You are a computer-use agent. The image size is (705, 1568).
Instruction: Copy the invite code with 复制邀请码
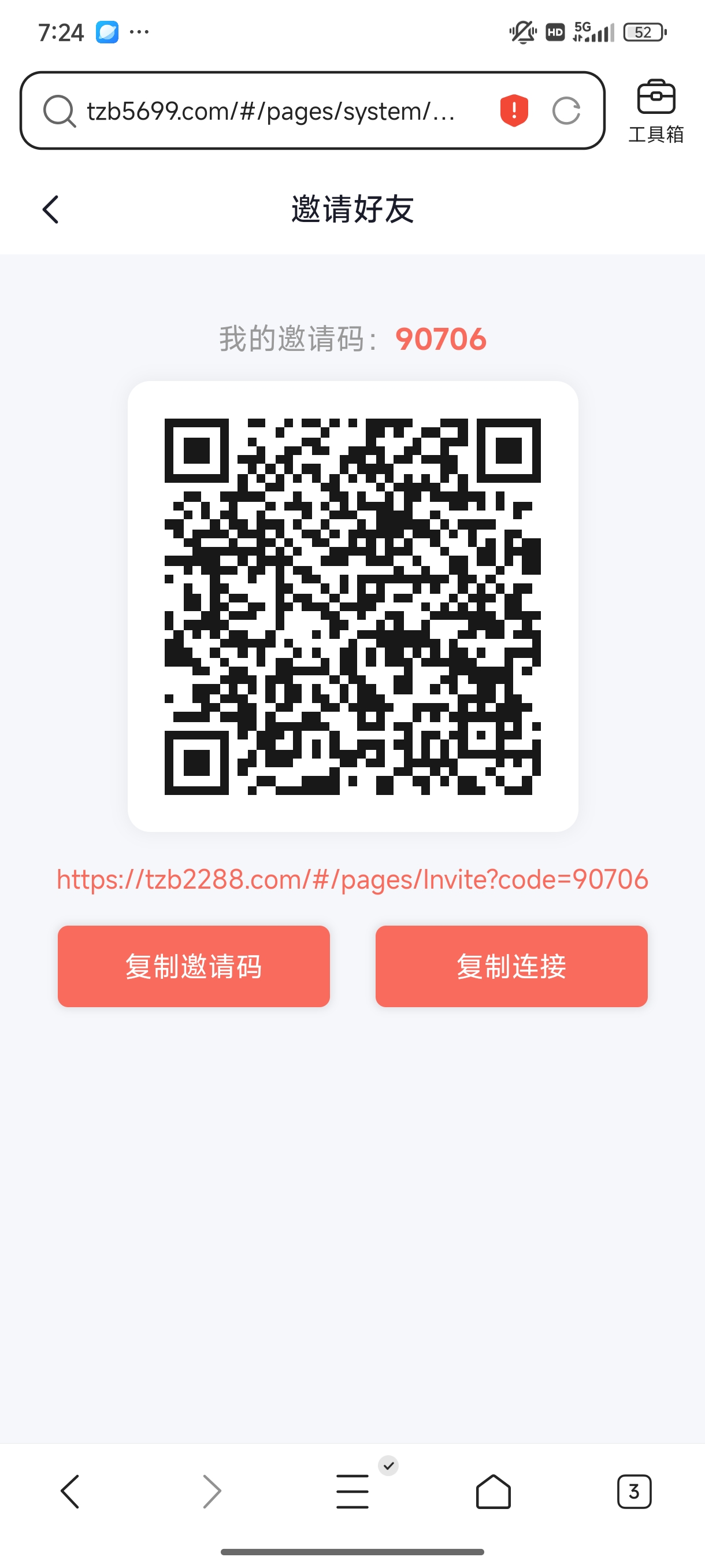(x=194, y=966)
